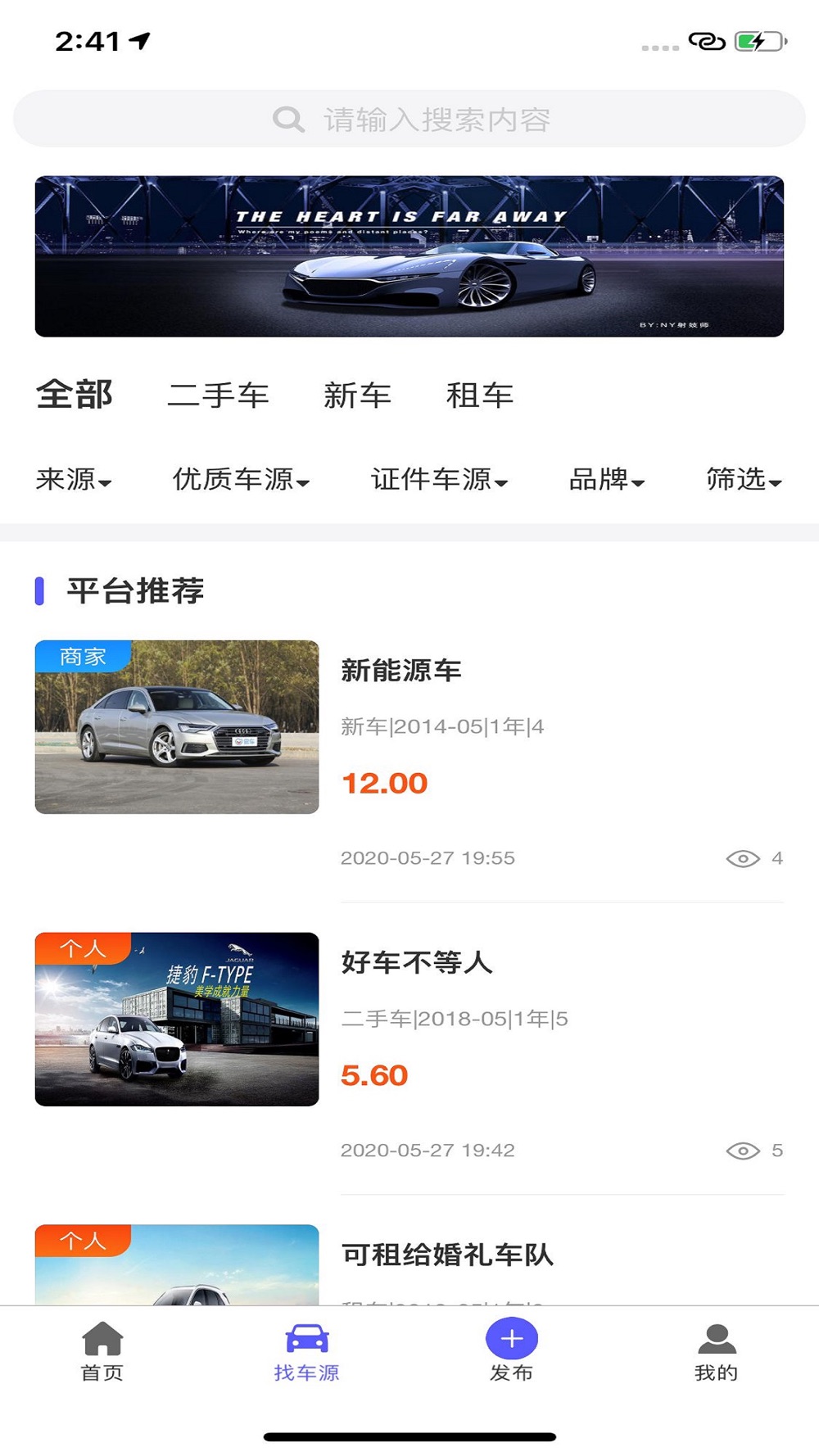Image resolution: width=819 pixels, height=1456 pixels.
Task: Expand the 来源 dropdown
Action: [74, 479]
